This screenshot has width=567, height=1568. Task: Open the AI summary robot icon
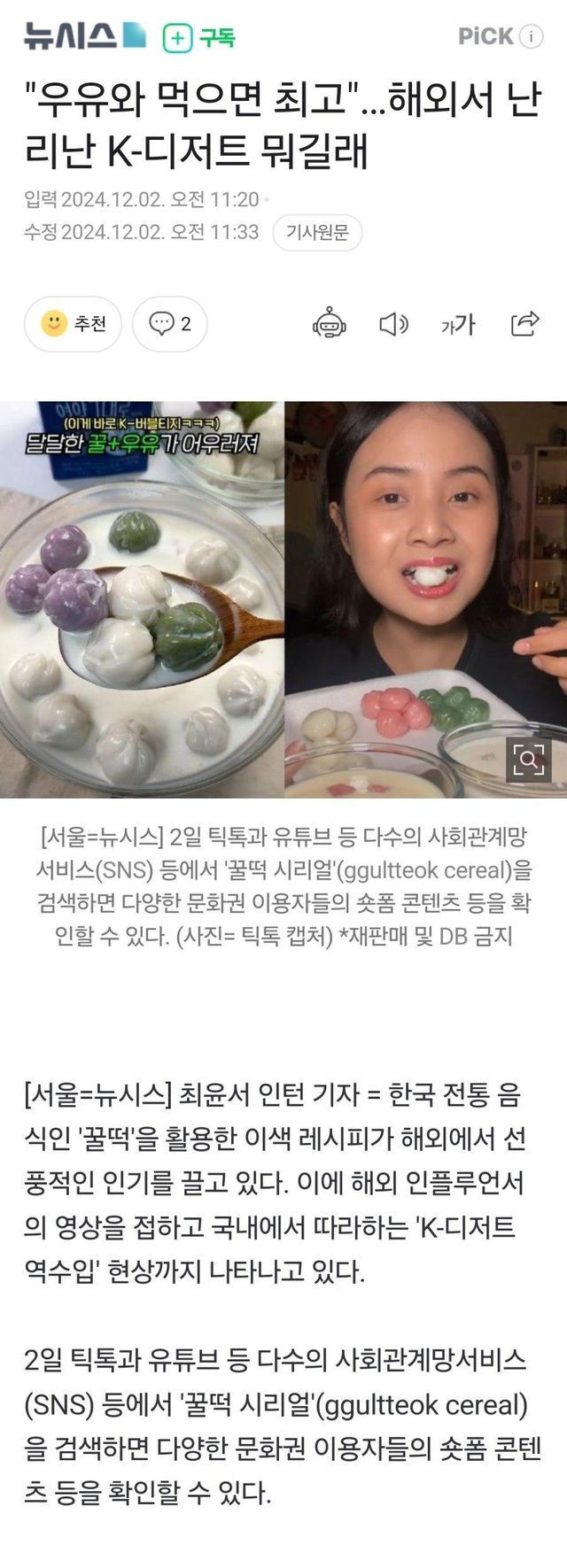[x=329, y=324]
